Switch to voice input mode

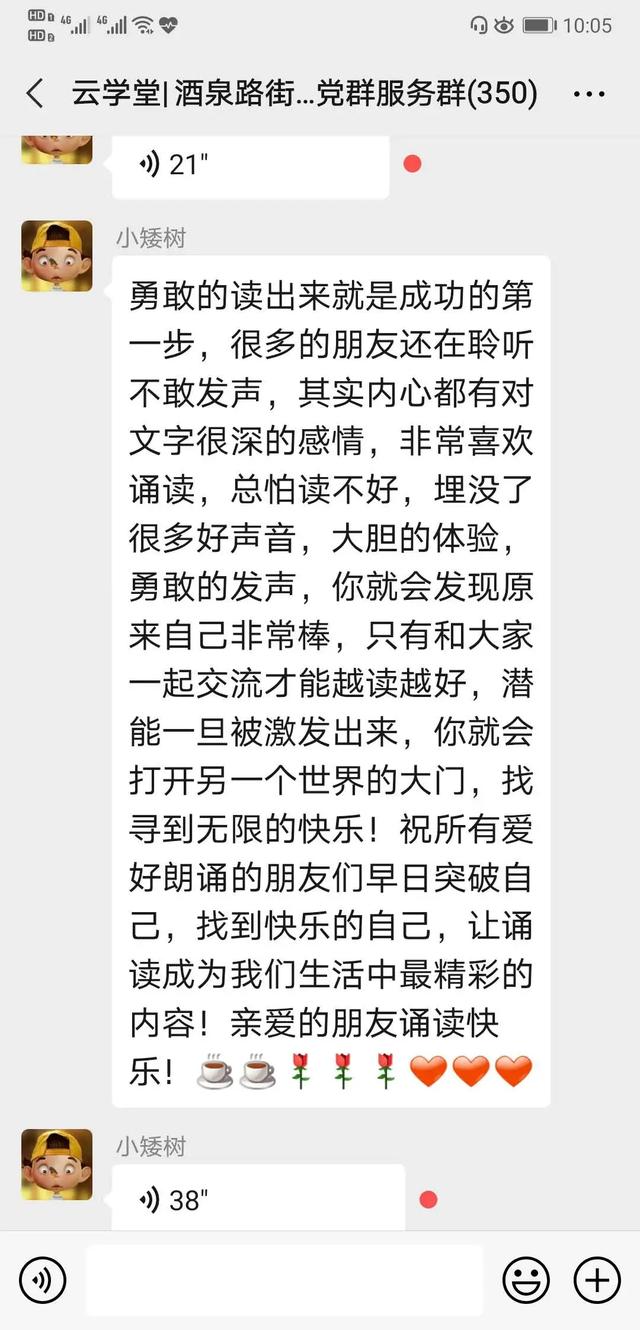43,1279
